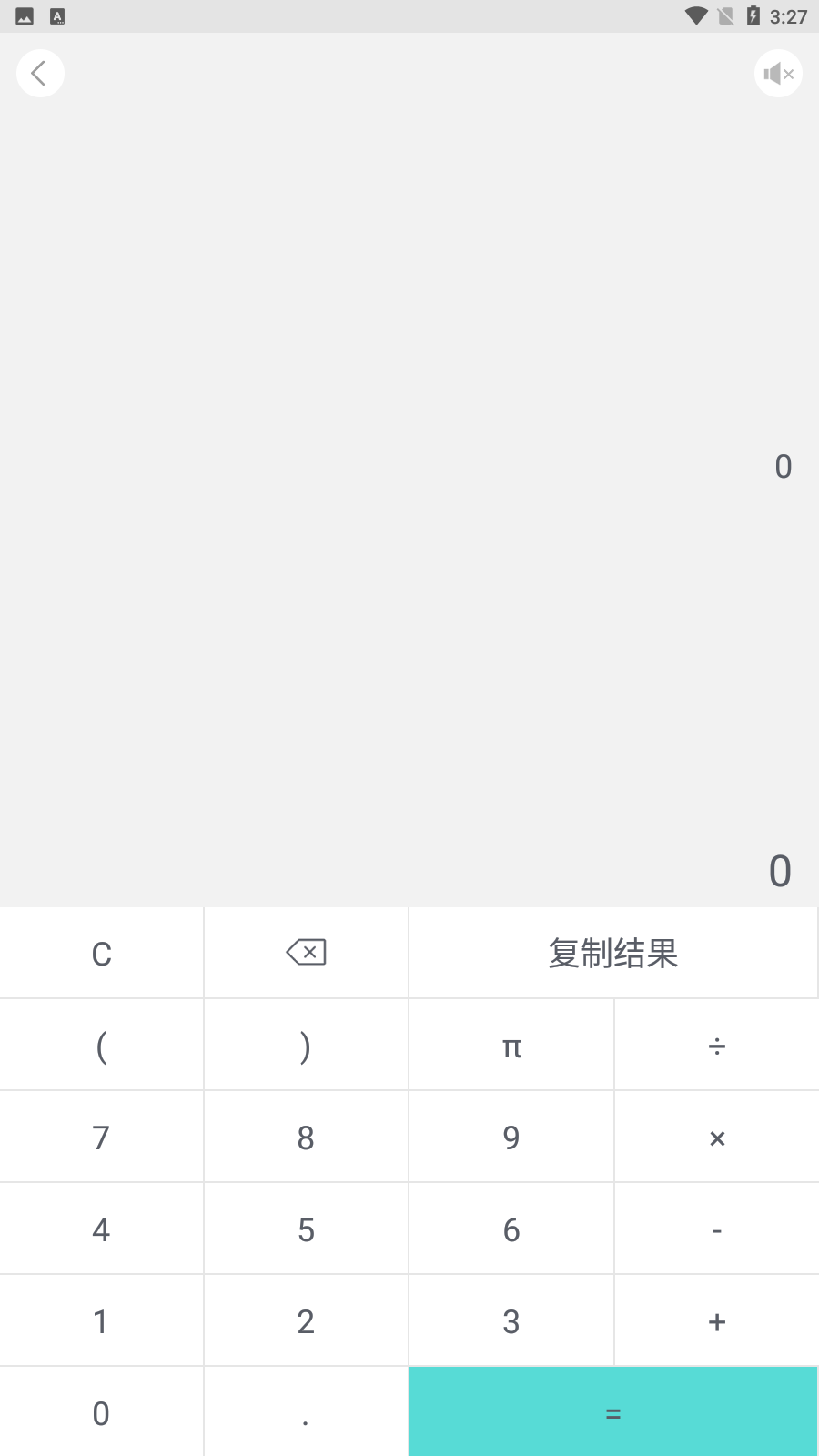
Task: Copy the result with 复制结果
Action: [613, 954]
